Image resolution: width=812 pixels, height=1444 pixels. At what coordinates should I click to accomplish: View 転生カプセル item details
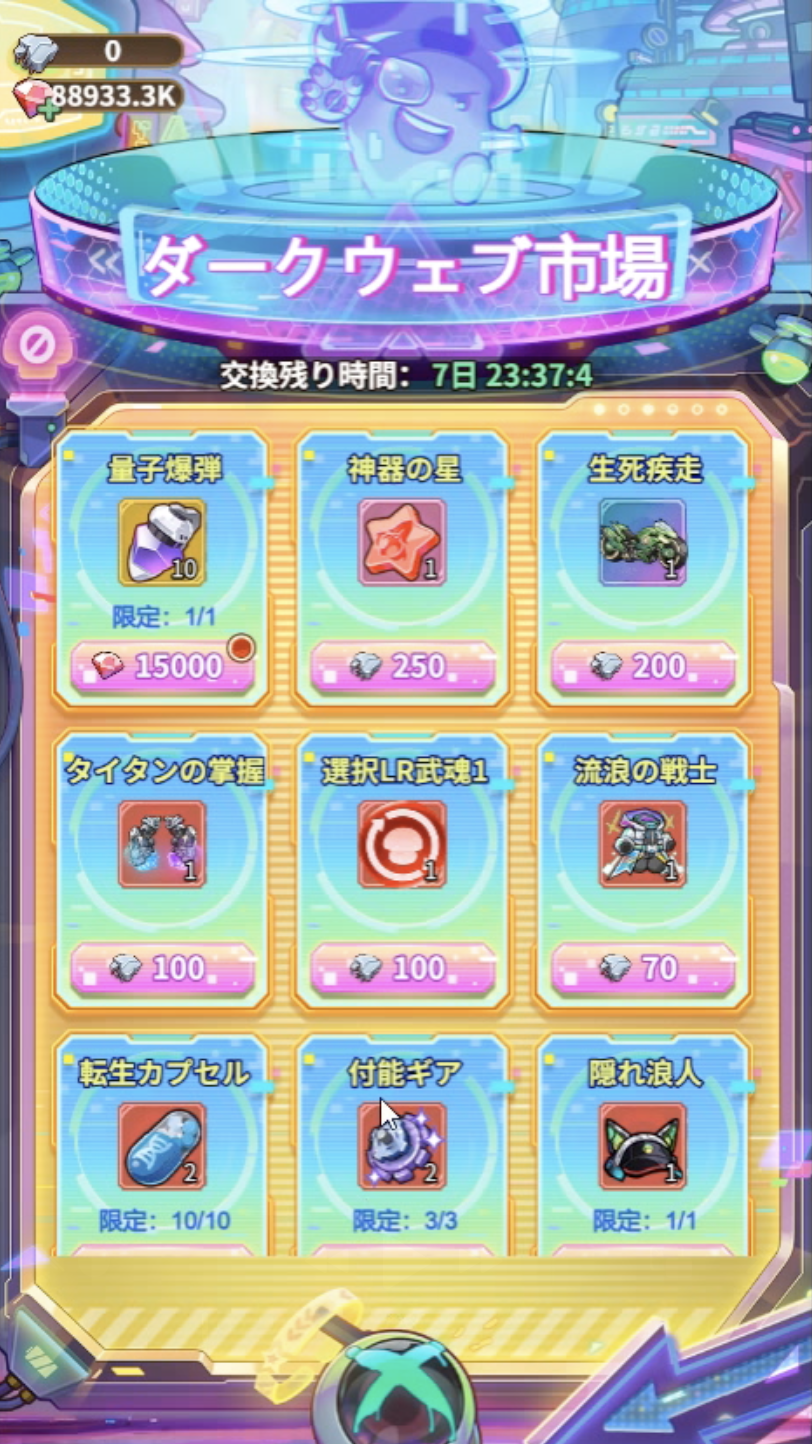point(162,1146)
